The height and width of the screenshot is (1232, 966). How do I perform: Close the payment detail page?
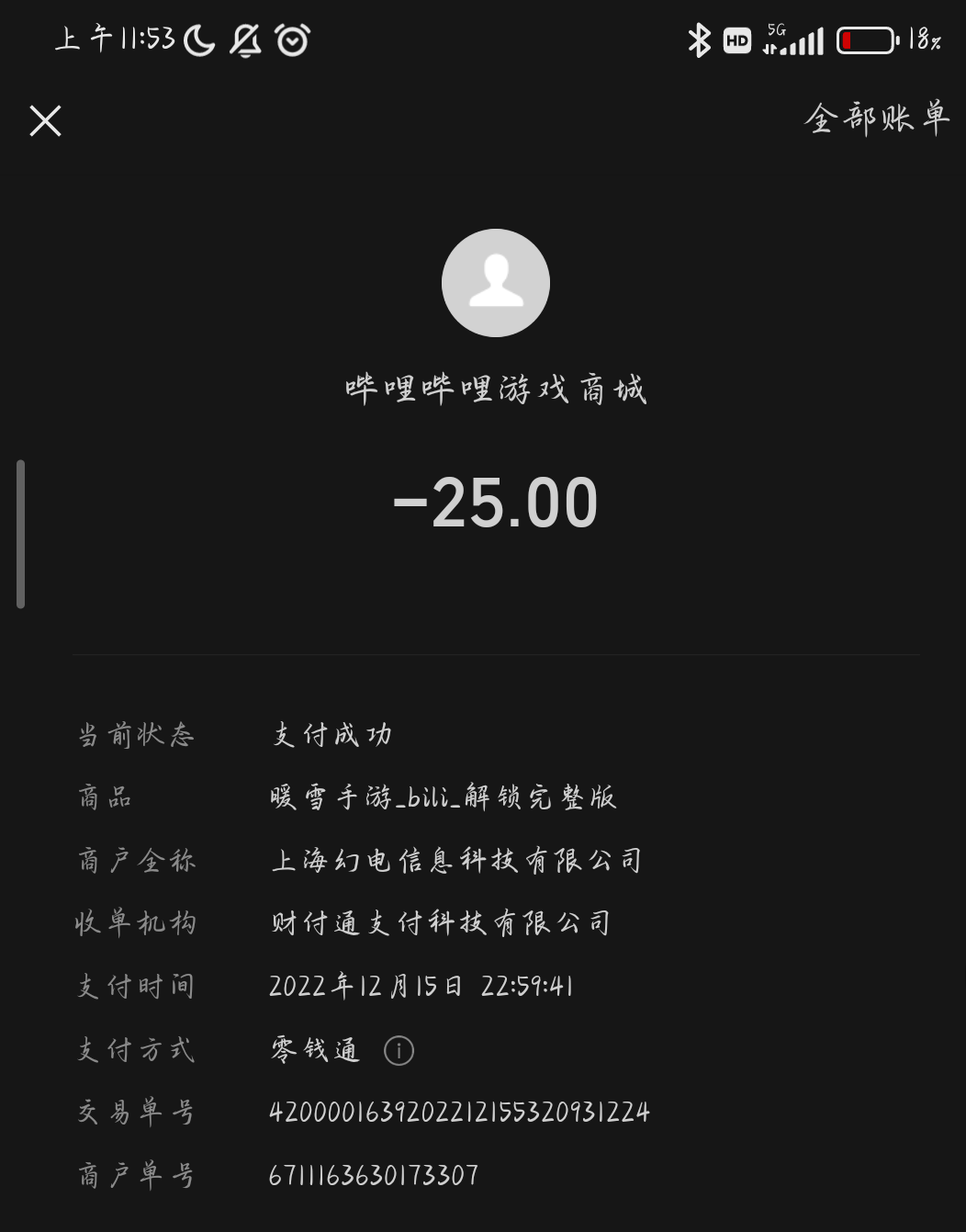click(45, 121)
